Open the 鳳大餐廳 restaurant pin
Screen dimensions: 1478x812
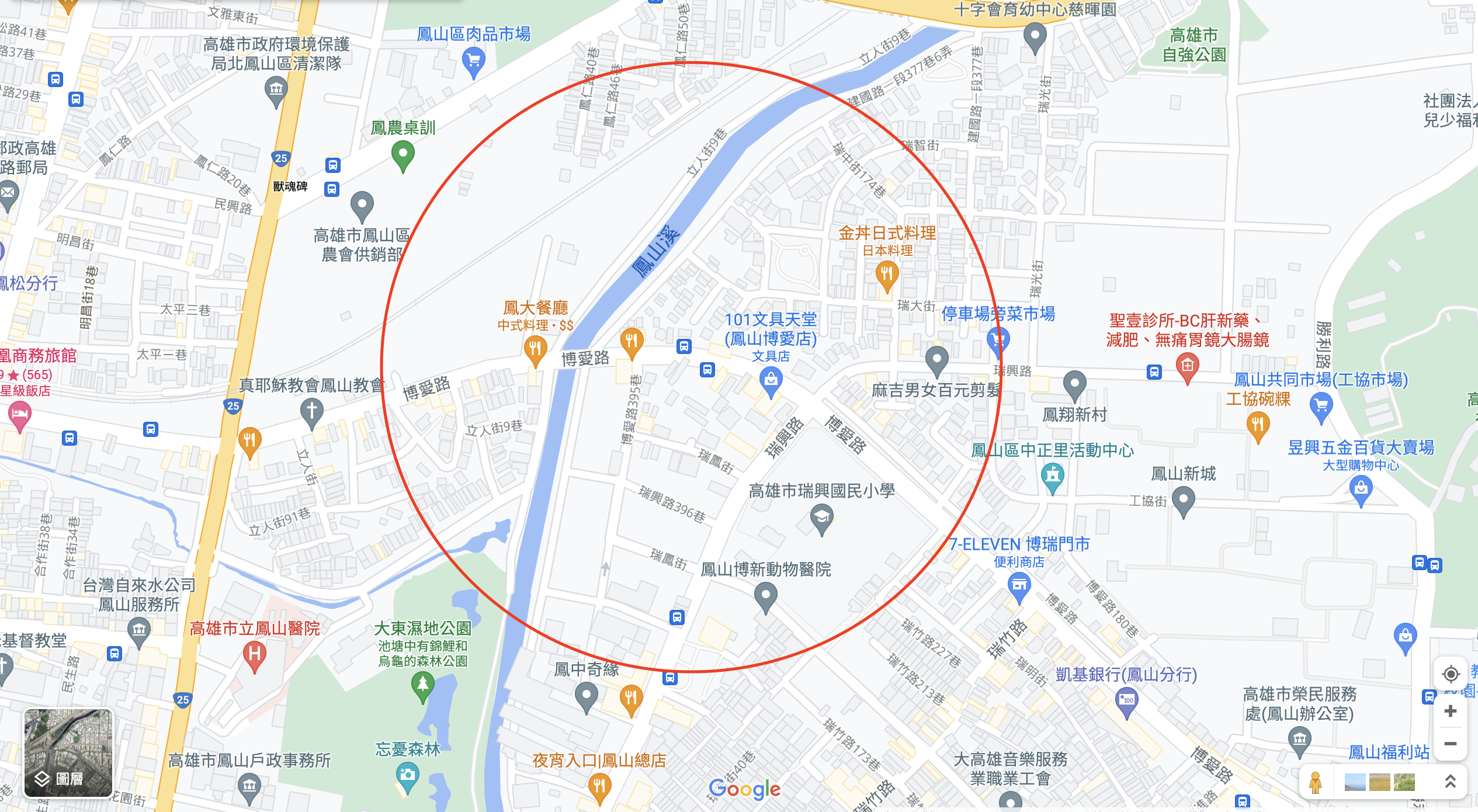coord(535,349)
